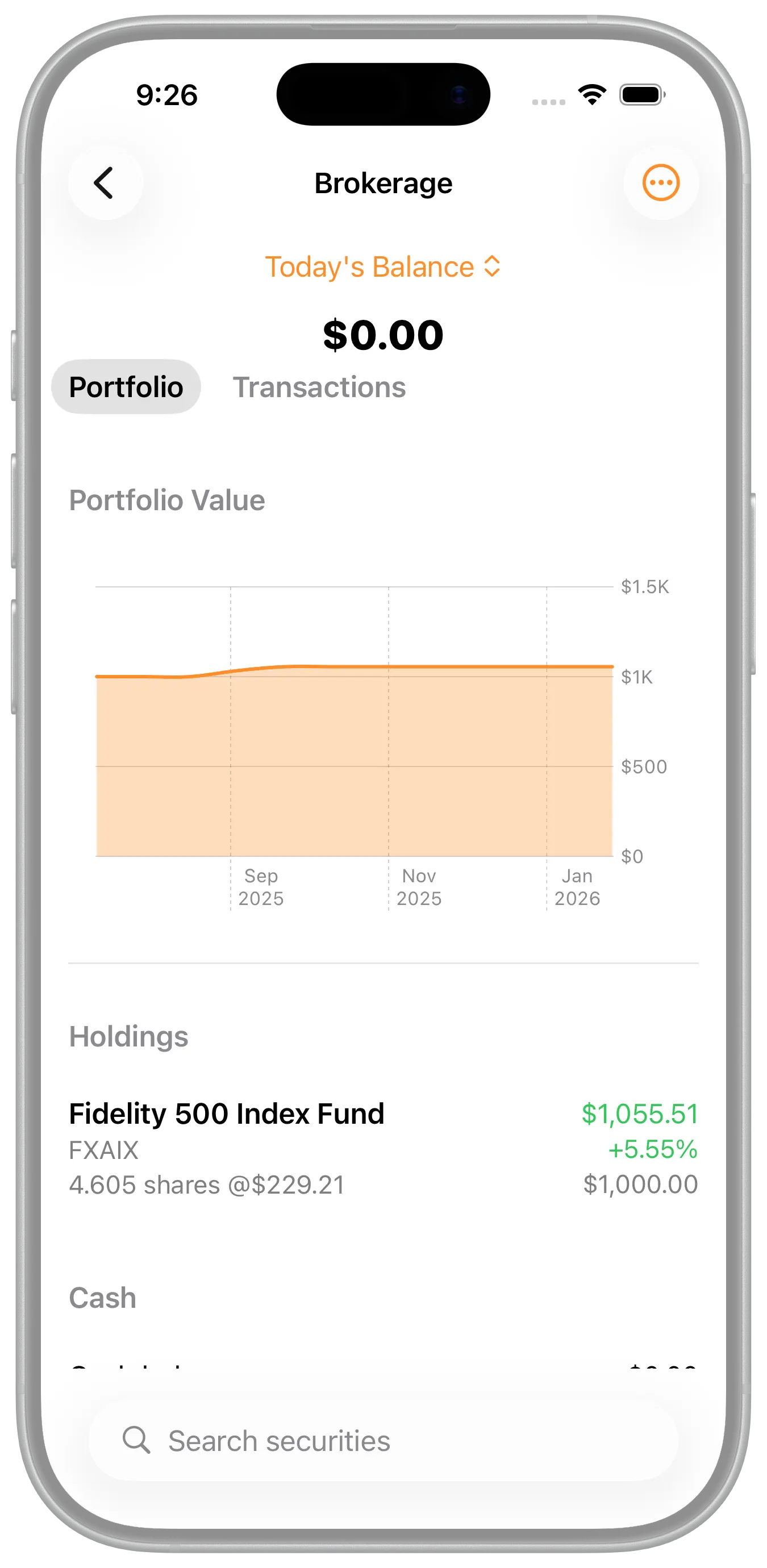Viewport: 767px width, 1568px height.
Task: Open the Fidelity 500 Index Fund holding
Action: pos(383,1148)
